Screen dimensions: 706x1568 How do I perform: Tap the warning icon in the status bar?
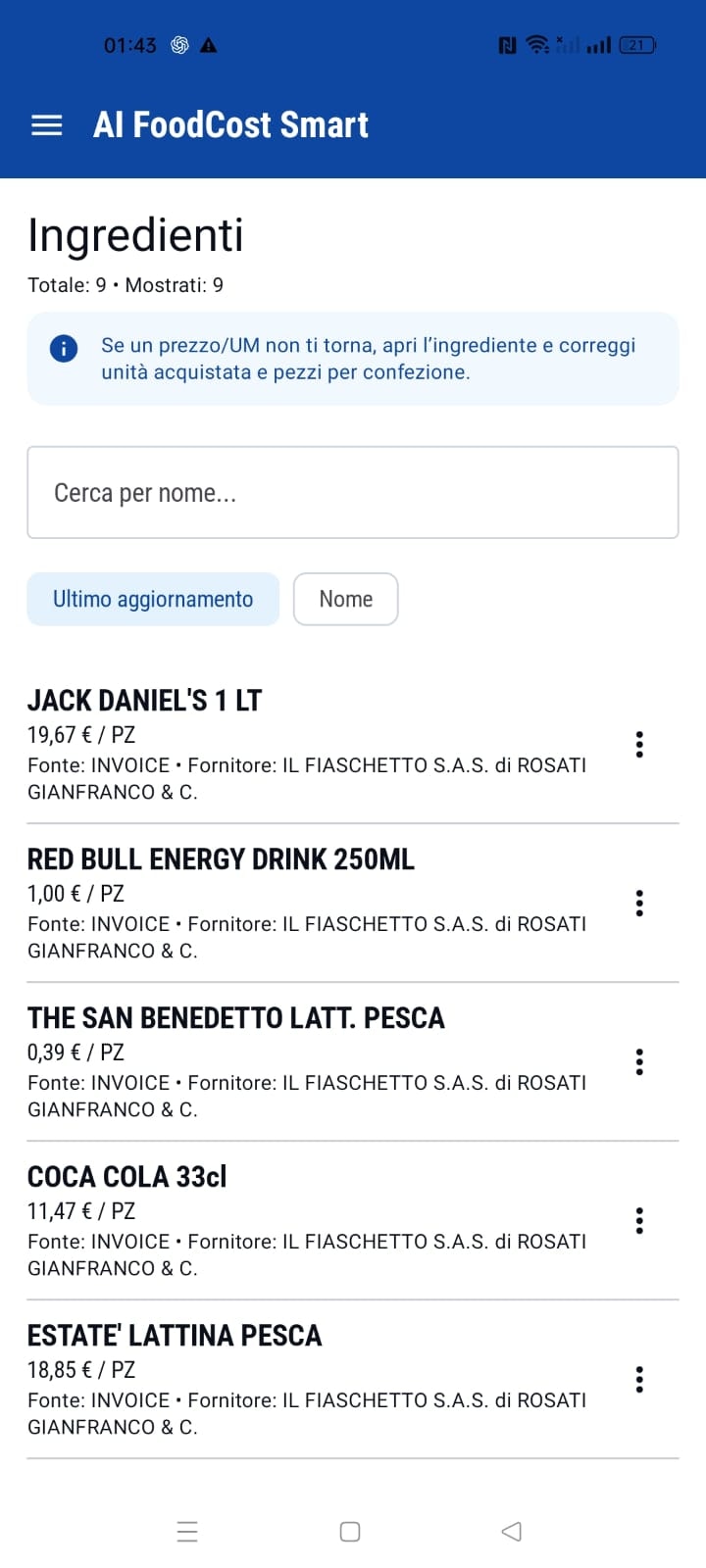click(209, 44)
